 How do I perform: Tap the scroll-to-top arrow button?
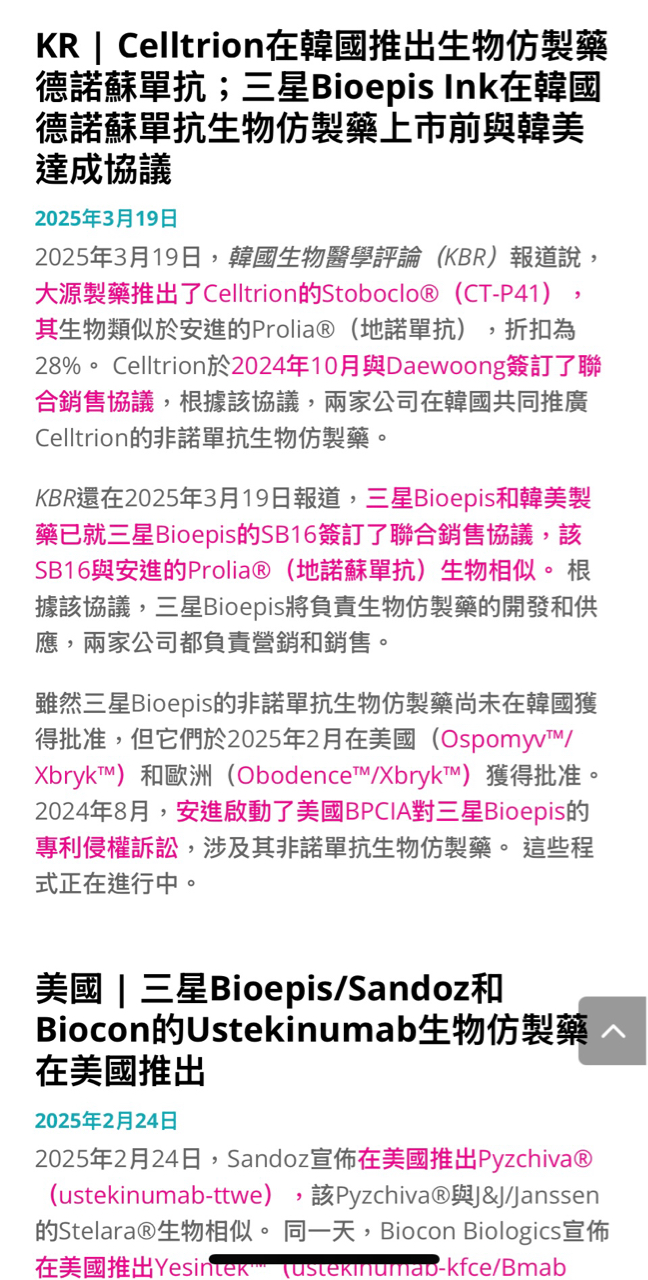[612, 1030]
